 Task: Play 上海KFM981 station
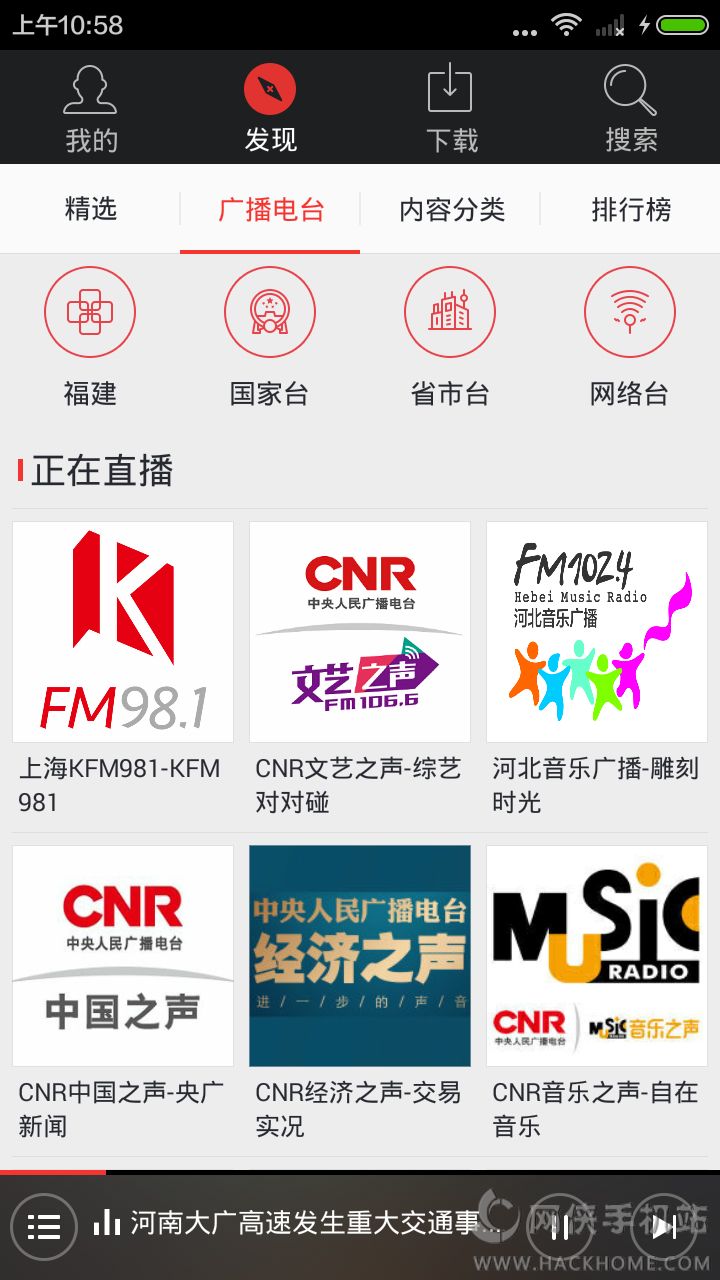(123, 632)
